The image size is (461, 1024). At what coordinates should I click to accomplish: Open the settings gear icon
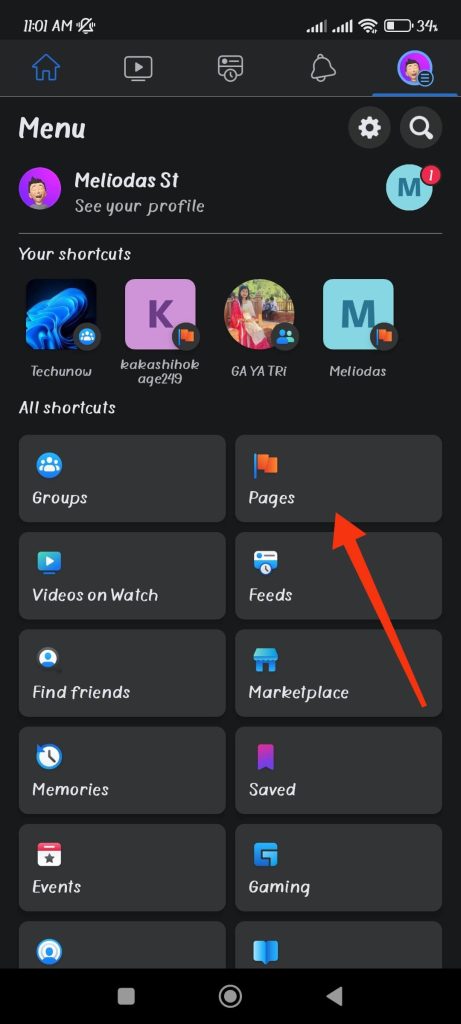click(370, 127)
